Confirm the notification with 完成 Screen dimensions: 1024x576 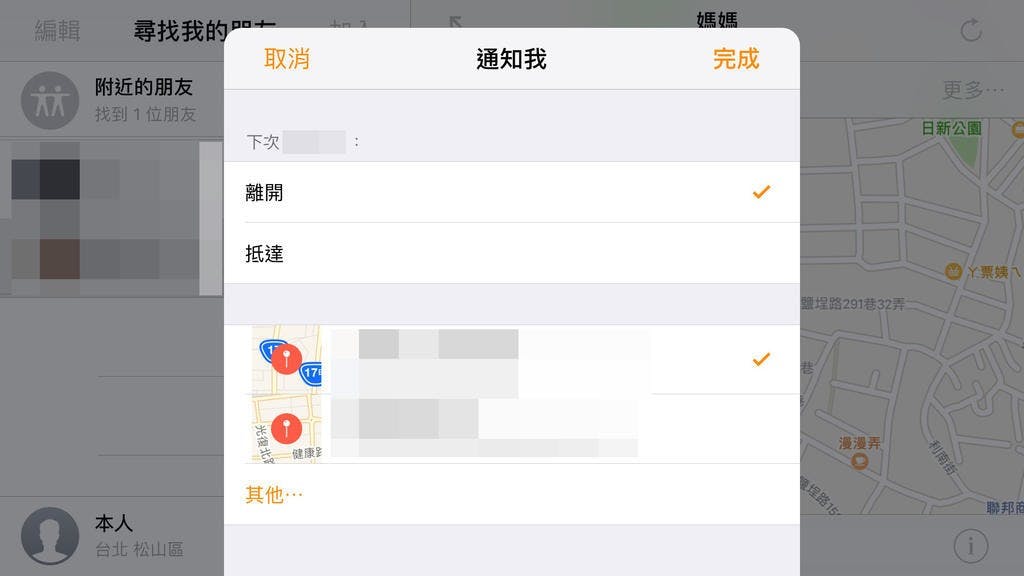point(735,59)
